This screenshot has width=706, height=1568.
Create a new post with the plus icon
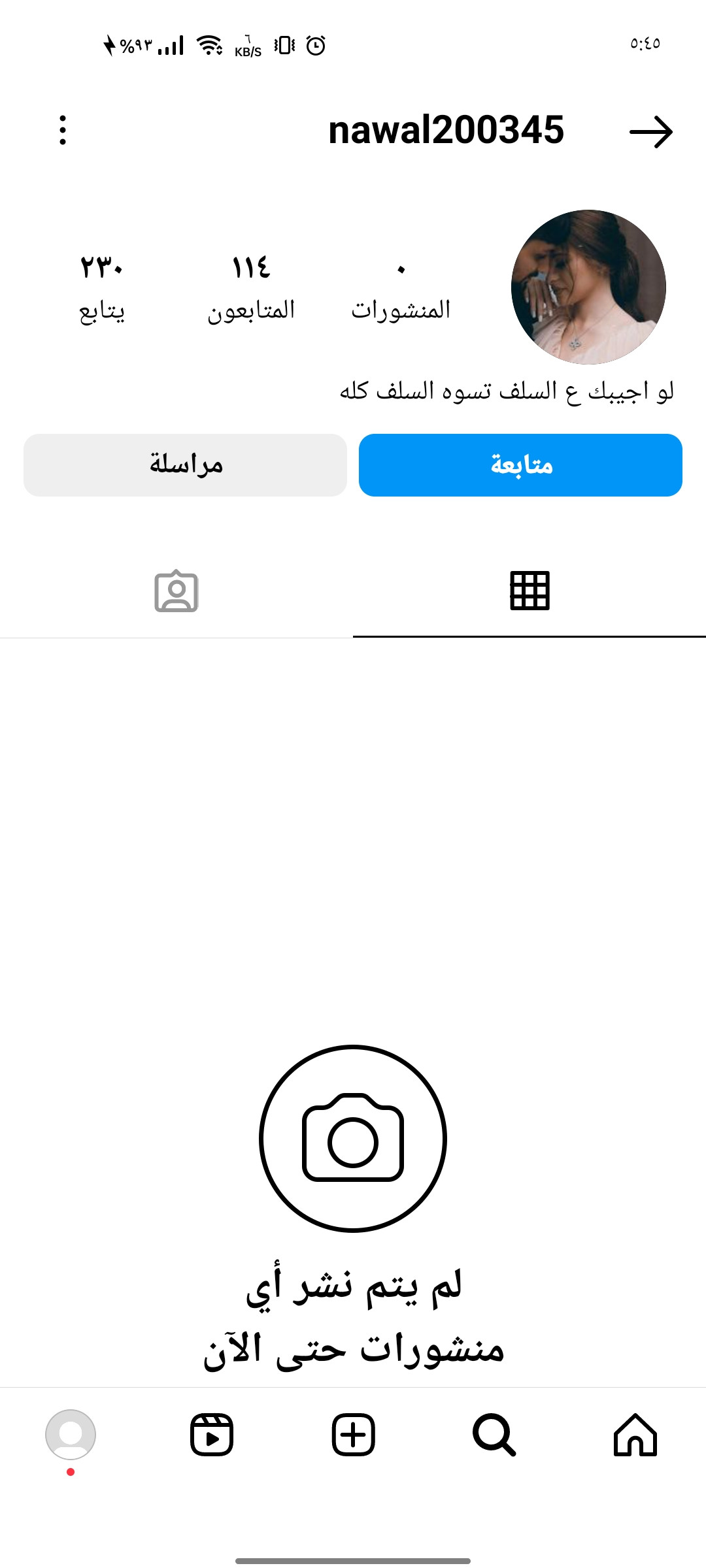pyautogui.click(x=353, y=1435)
